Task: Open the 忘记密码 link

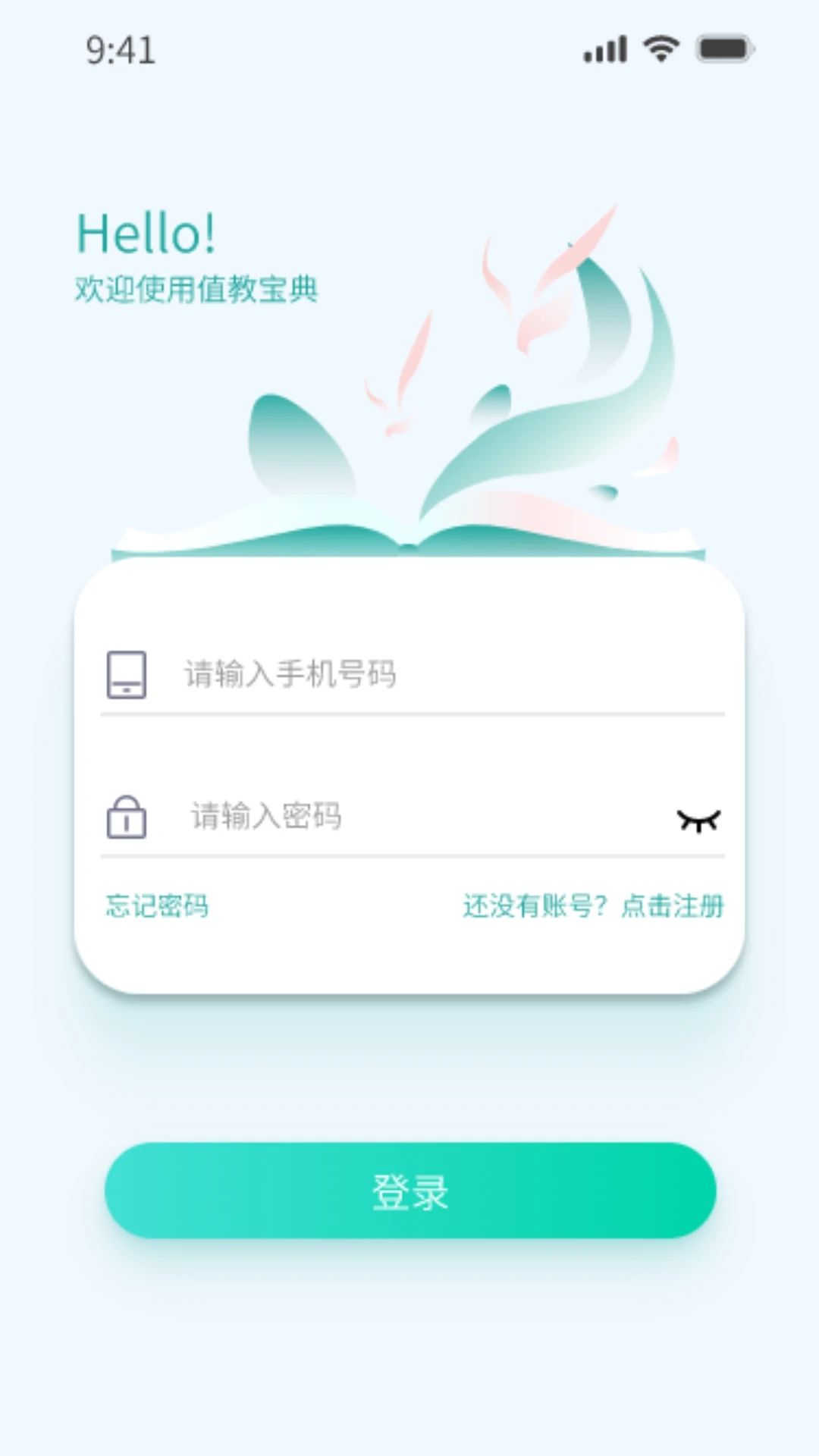Action: (157, 905)
